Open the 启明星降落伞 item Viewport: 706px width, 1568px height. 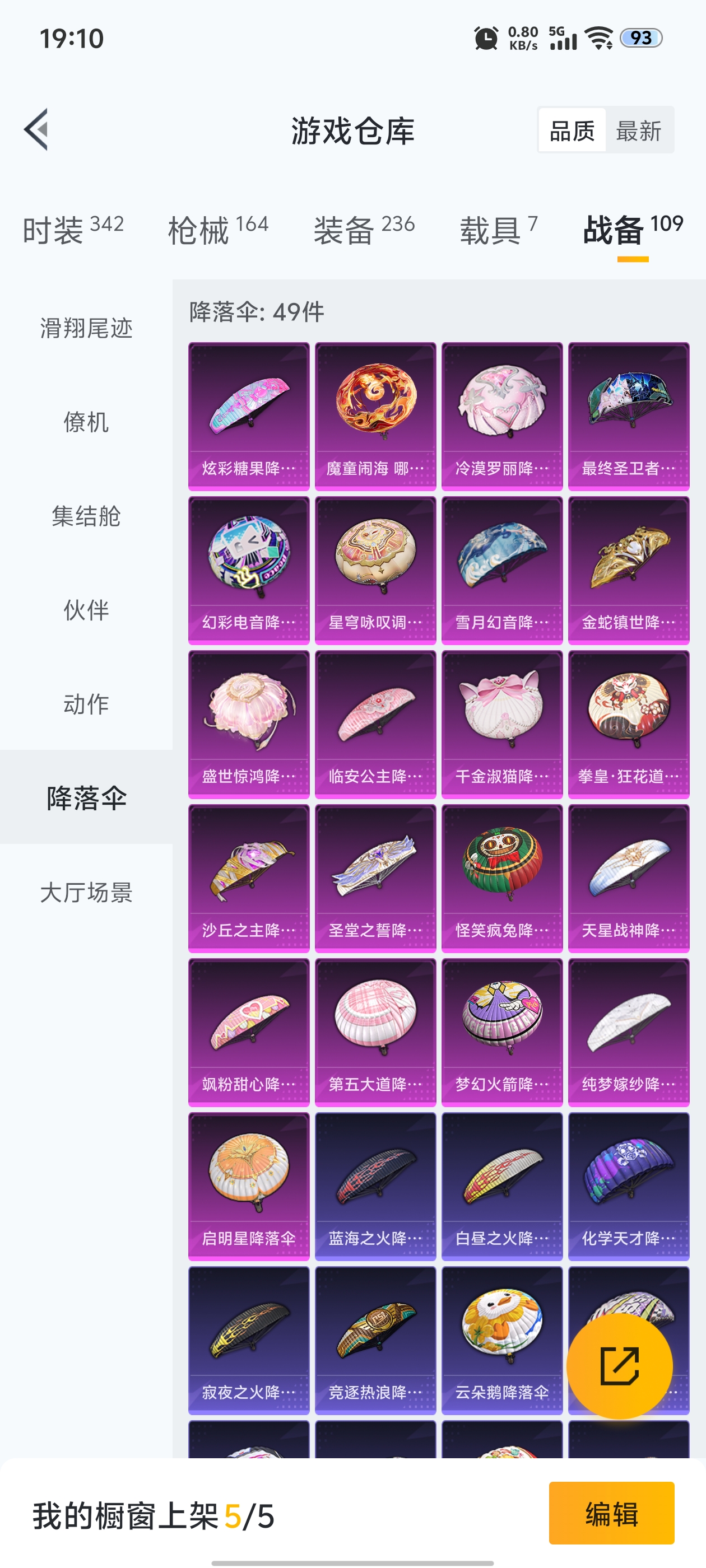(x=249, y=1186)
